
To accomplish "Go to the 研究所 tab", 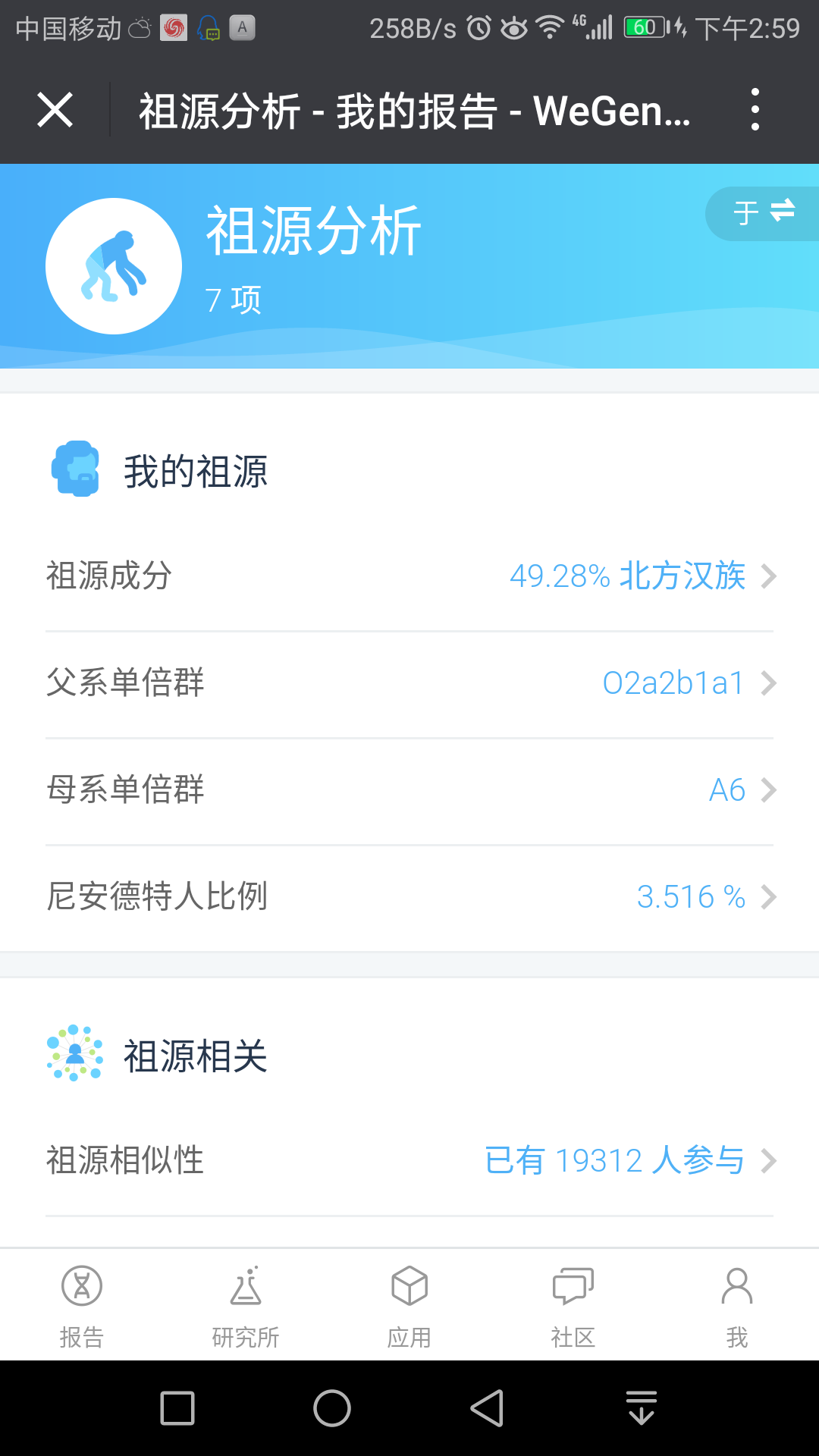I will point(246,1306).
